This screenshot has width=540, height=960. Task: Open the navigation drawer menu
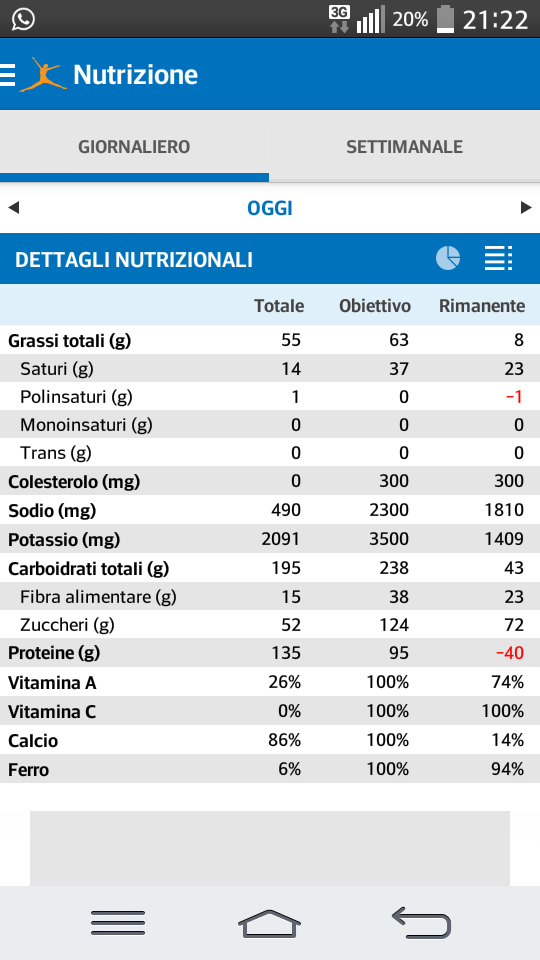point(7,75)
